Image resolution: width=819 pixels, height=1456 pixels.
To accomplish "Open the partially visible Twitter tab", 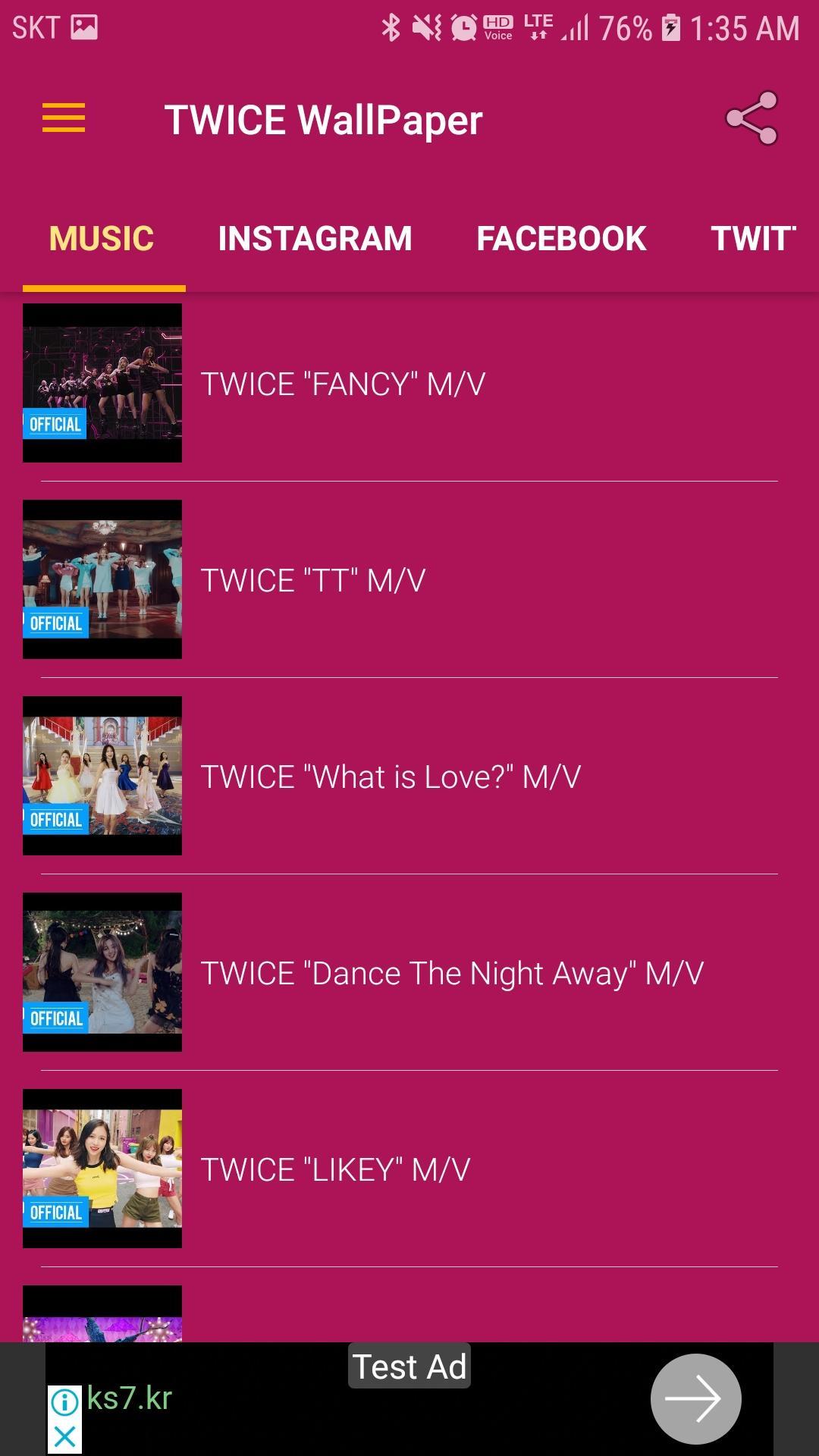I will point(753,239).
